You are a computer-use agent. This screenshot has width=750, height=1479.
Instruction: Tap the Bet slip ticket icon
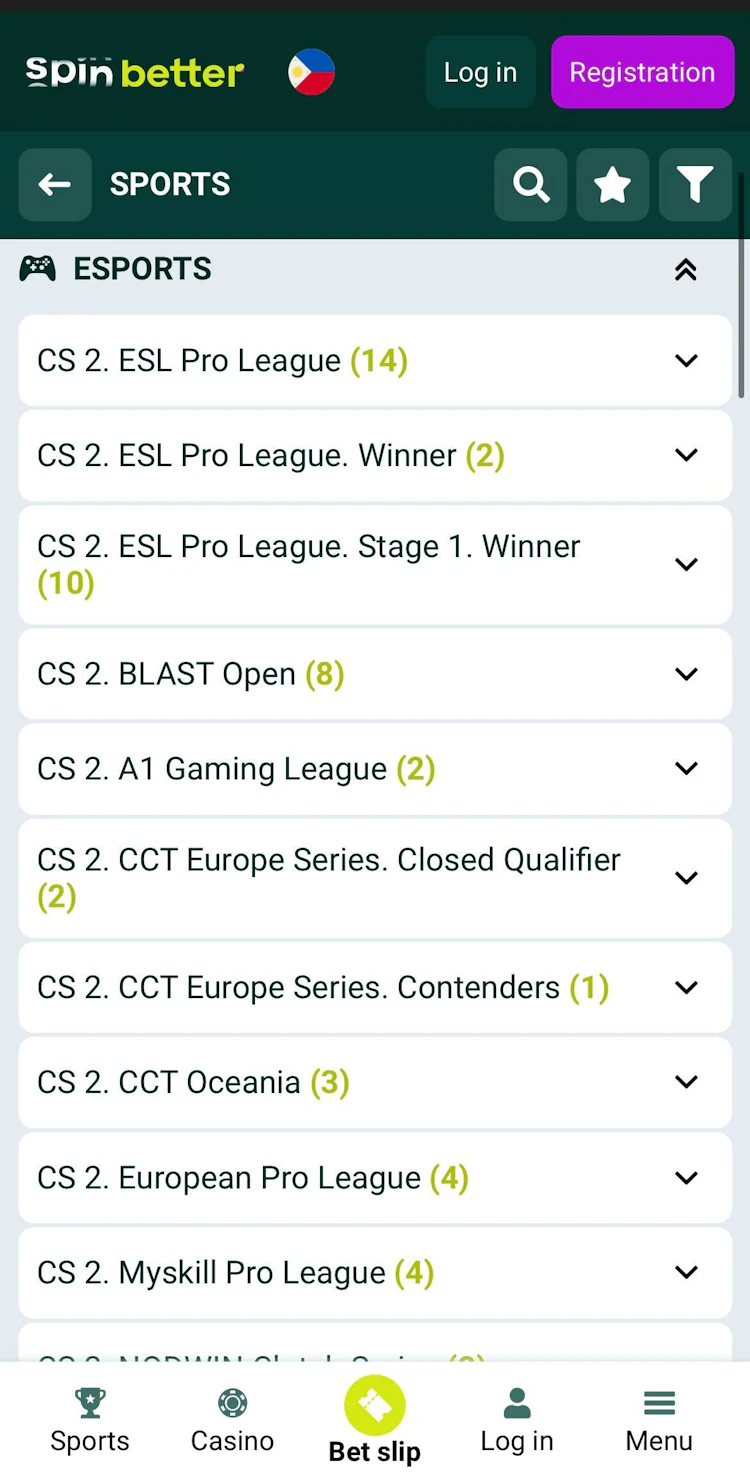[x=374, y=1404]
